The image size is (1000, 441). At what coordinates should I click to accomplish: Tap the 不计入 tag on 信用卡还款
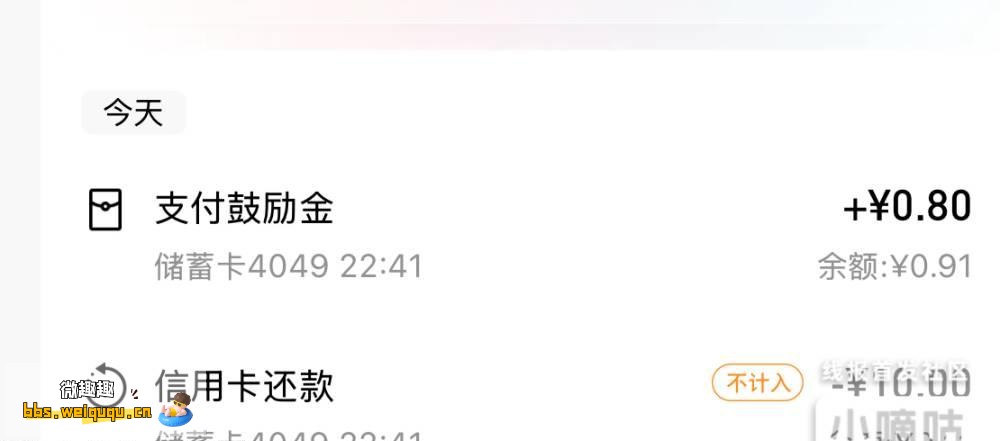point(757,382)
